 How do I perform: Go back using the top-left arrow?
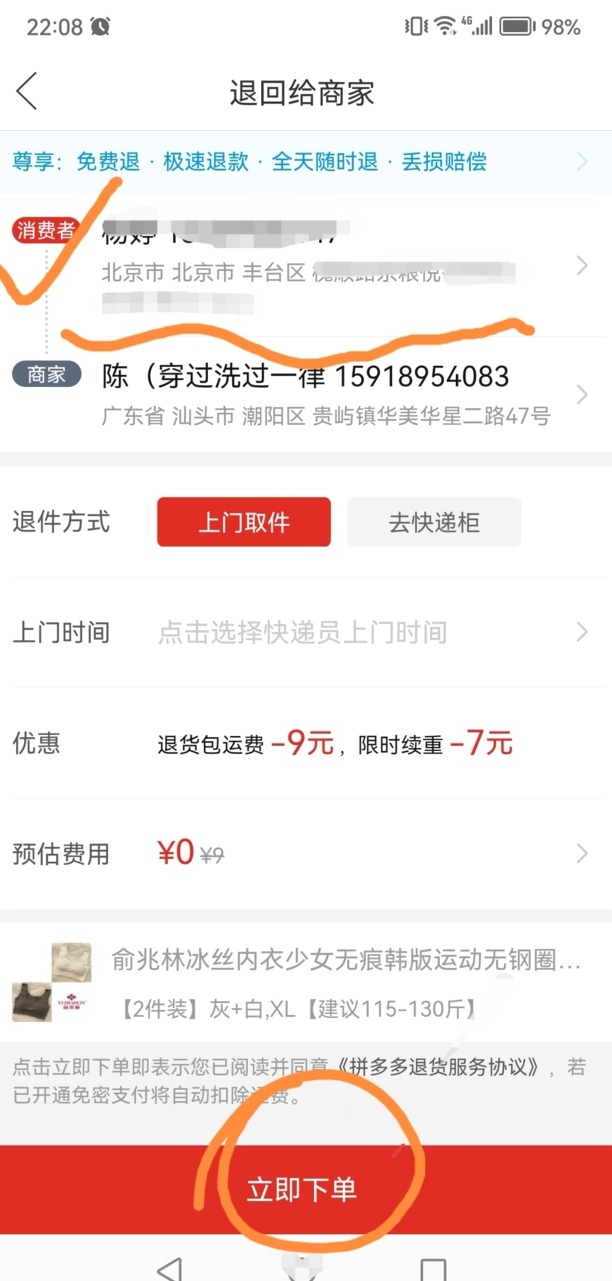[28, 92]
